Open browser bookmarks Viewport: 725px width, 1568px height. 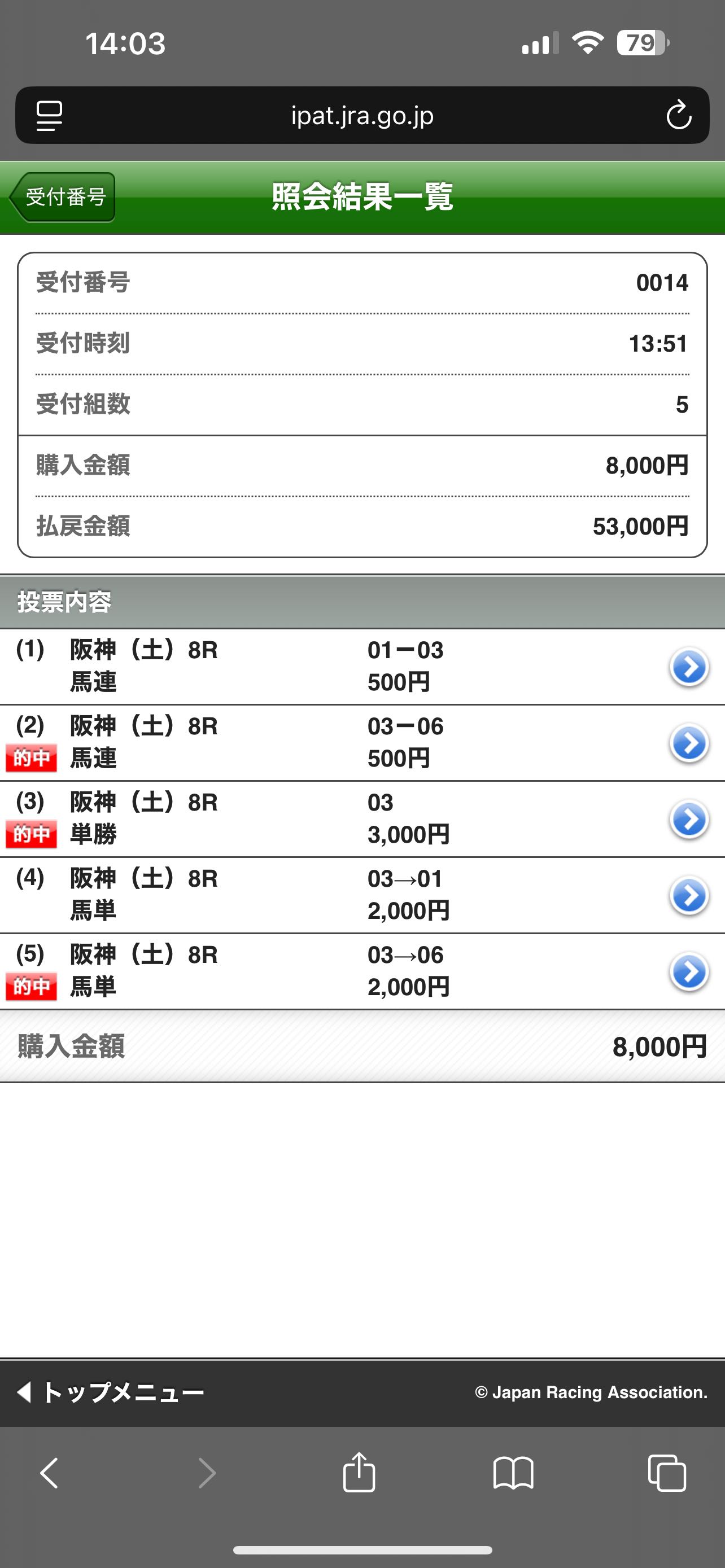pyautogui.click(x=513, y=1473)
